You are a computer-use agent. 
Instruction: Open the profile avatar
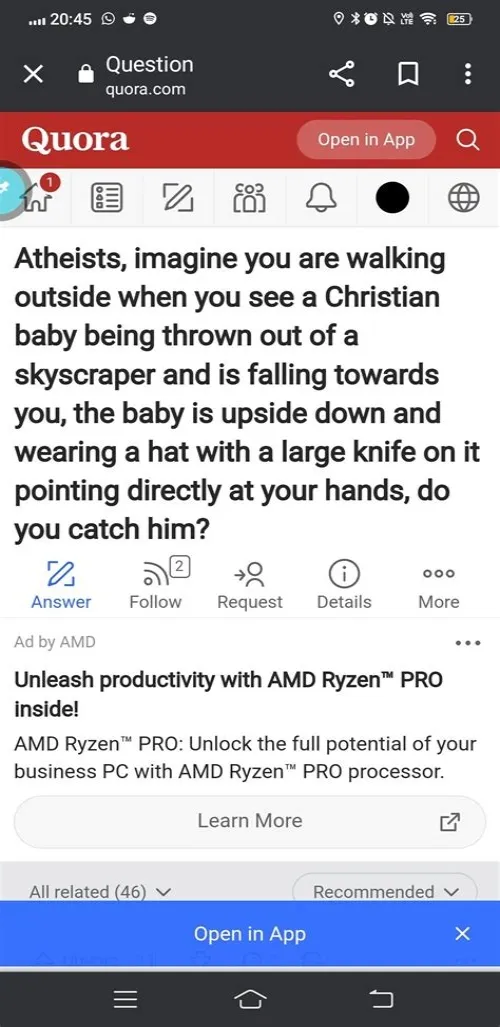pyautogui.click(x=393, y=197)
